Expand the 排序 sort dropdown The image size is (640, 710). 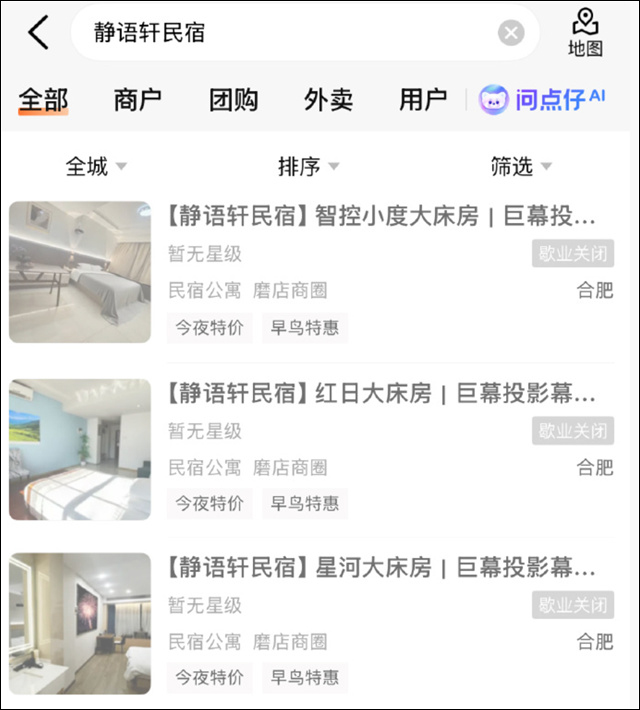tap(308, 166)
